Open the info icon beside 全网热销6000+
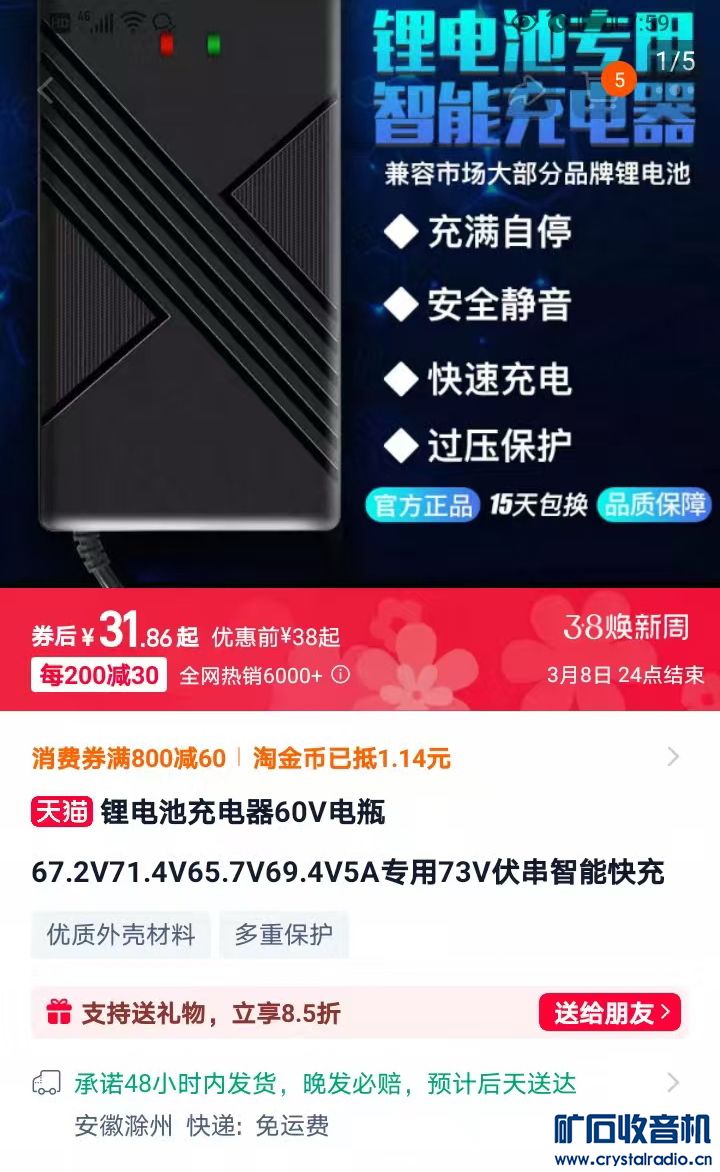720x1172 pixels. tap(341, 675)
